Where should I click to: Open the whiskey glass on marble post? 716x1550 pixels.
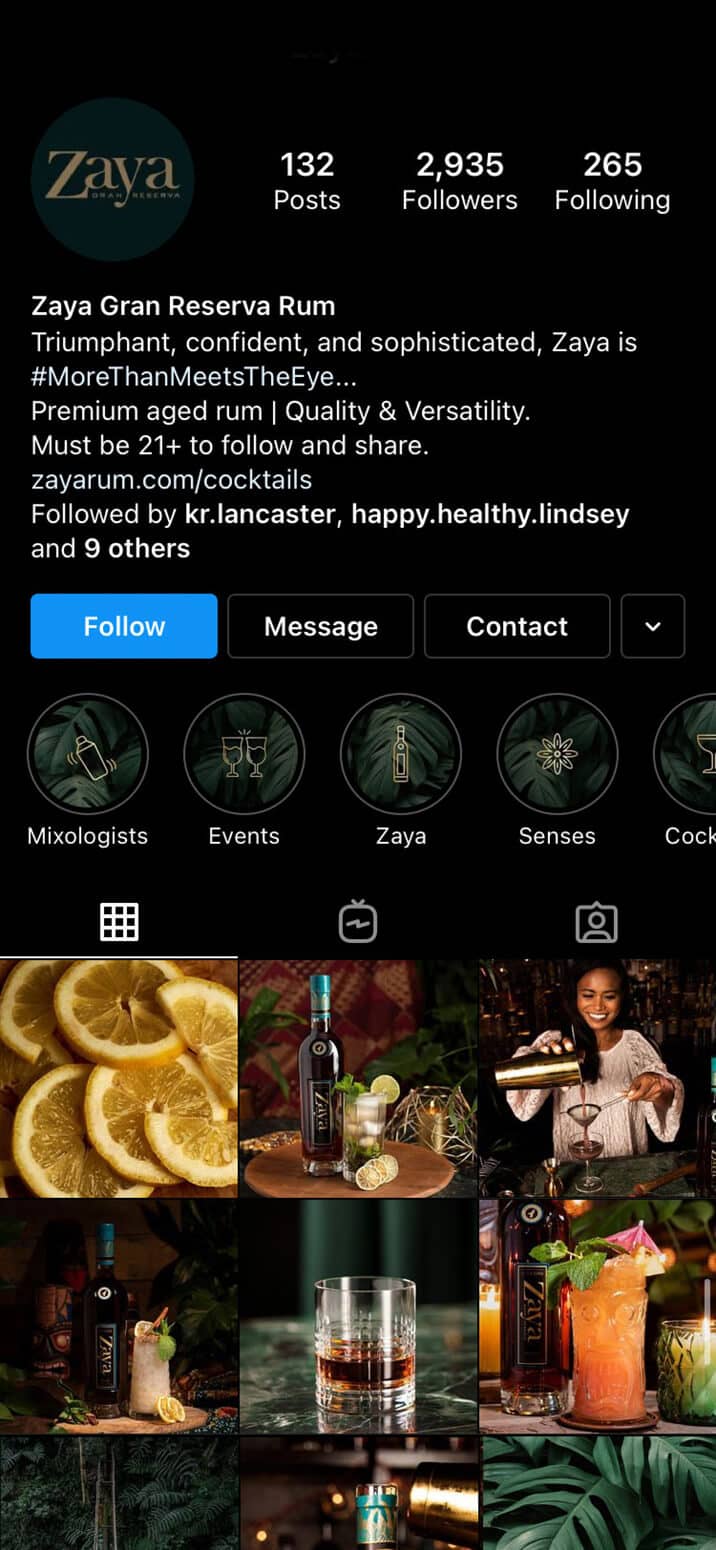tap(358, 1316)
